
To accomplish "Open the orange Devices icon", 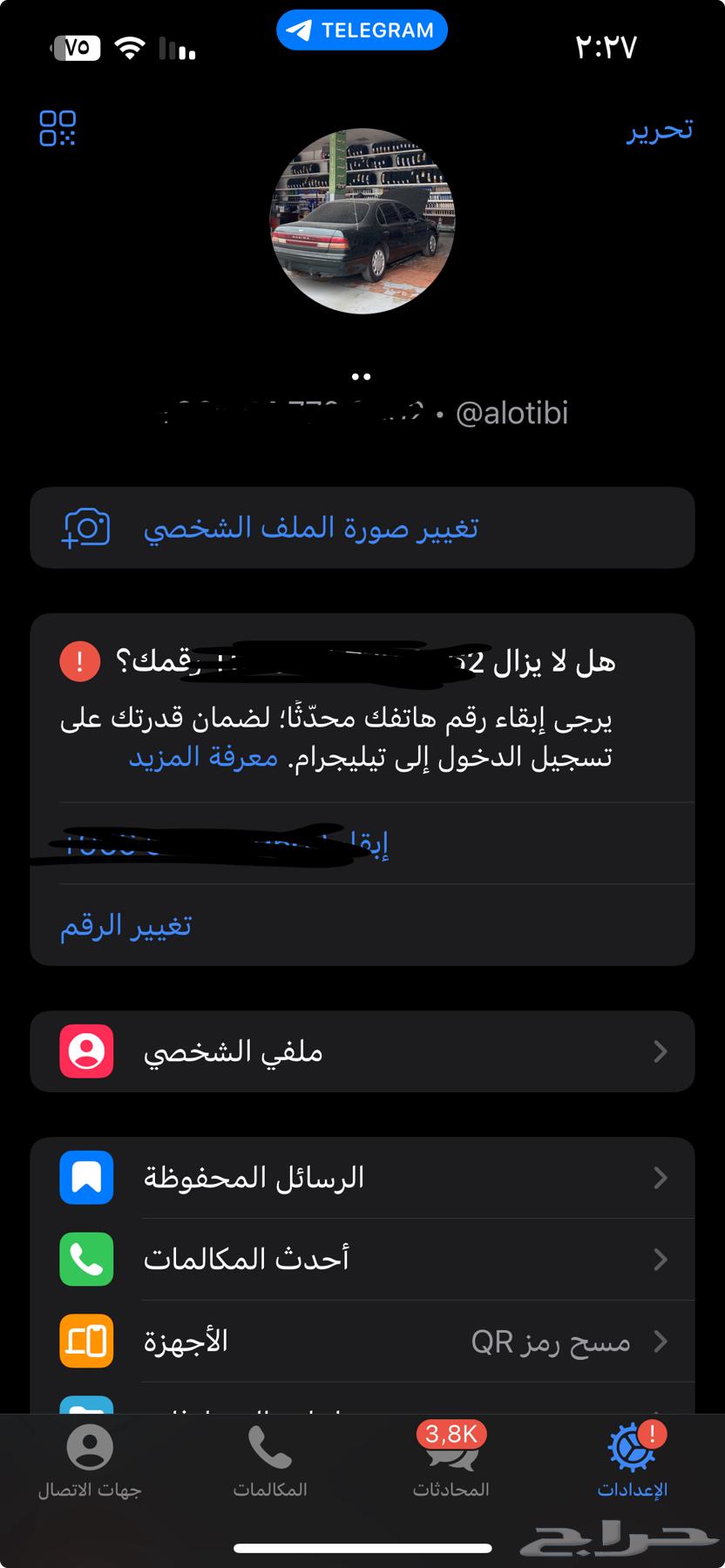I will (85, 1342).
